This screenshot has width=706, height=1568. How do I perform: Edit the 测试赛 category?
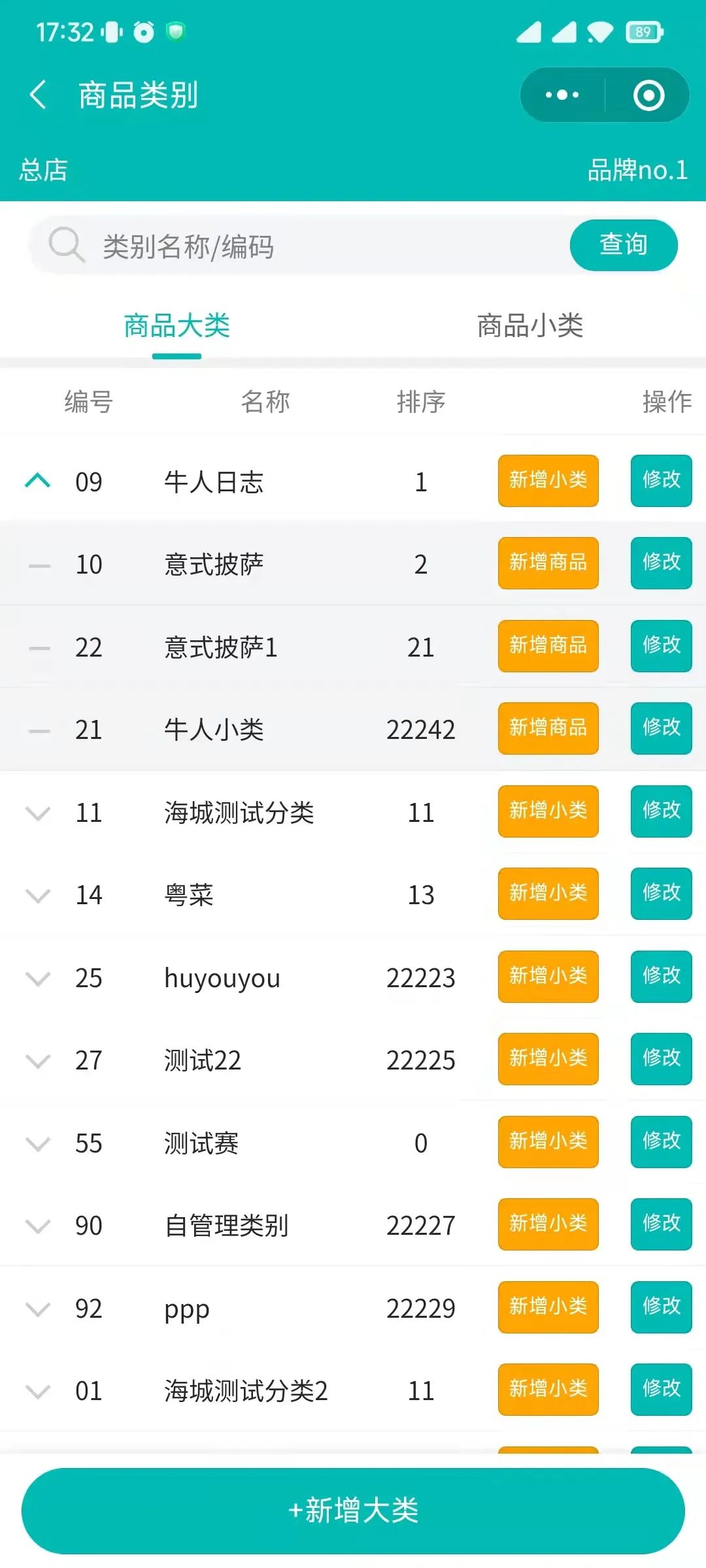[661, 1142]
